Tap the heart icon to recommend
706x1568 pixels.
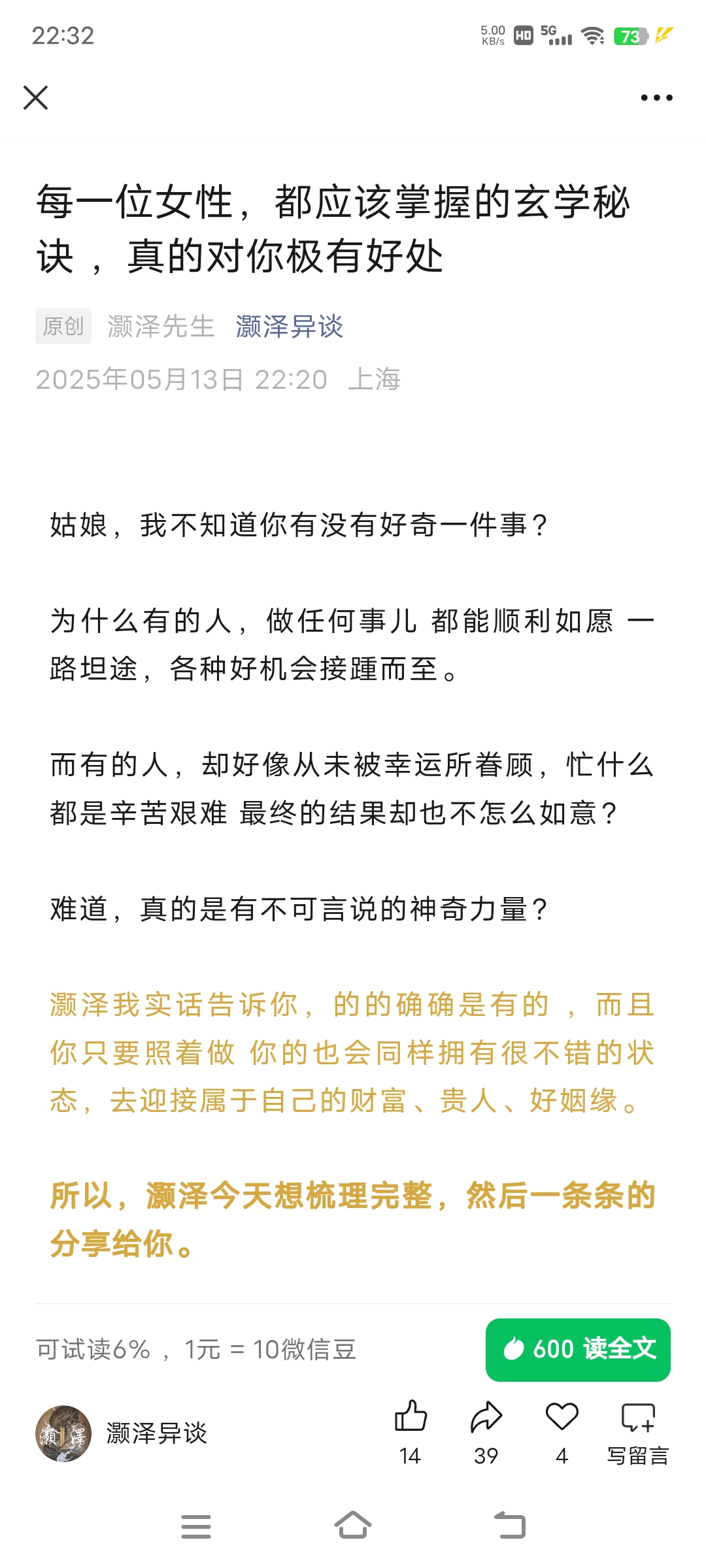coord(562,1431)
